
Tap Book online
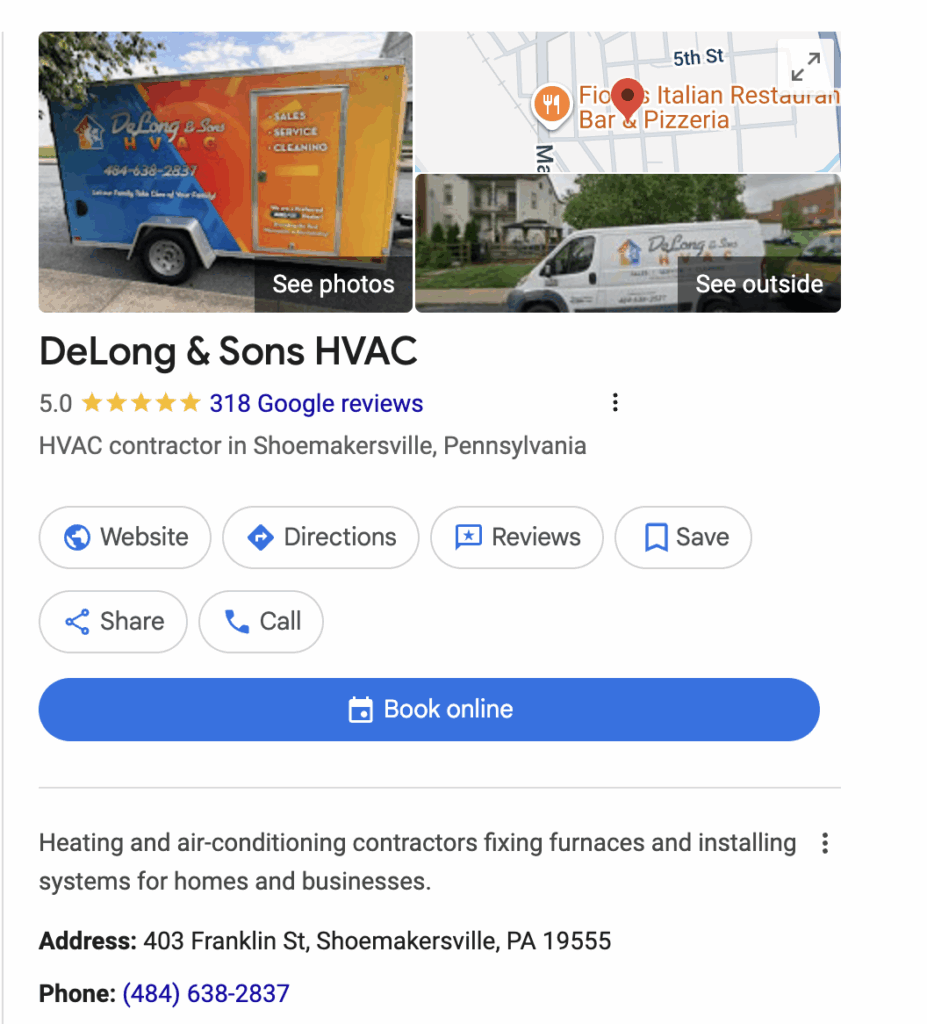pyautogui.click(x=429, y=710)
